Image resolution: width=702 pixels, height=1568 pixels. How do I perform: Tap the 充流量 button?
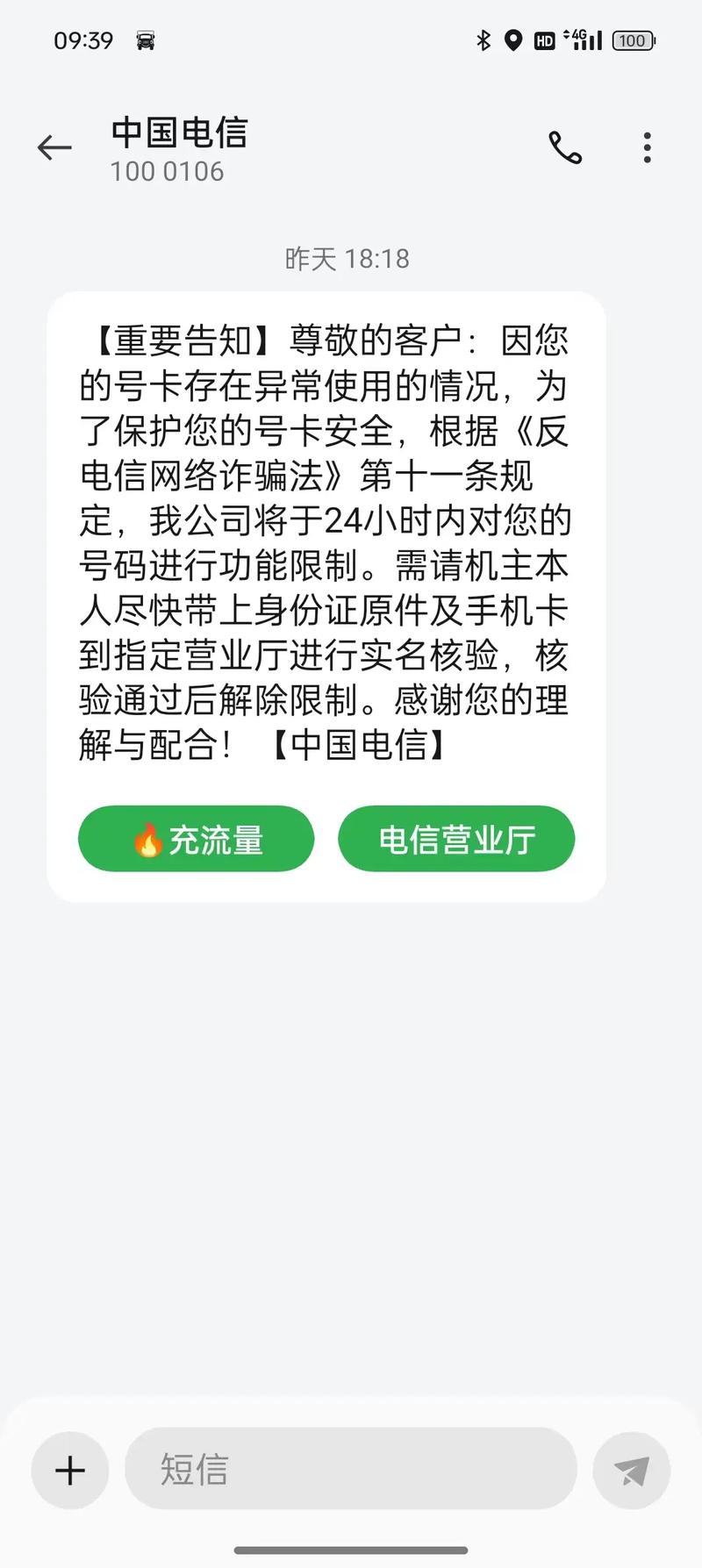pyautogui.click(x=197, y=839)
